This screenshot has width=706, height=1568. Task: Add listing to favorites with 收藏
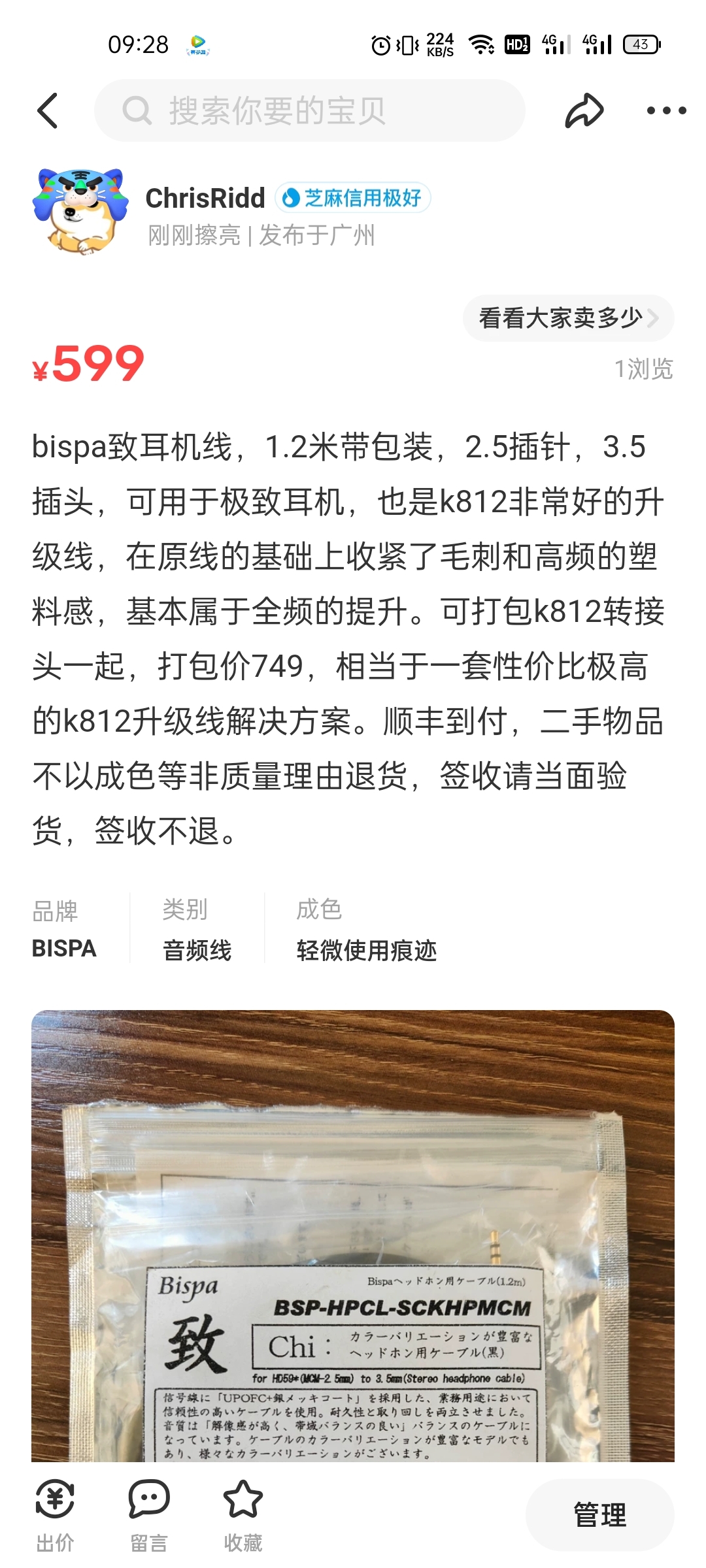click(243, 1514)
